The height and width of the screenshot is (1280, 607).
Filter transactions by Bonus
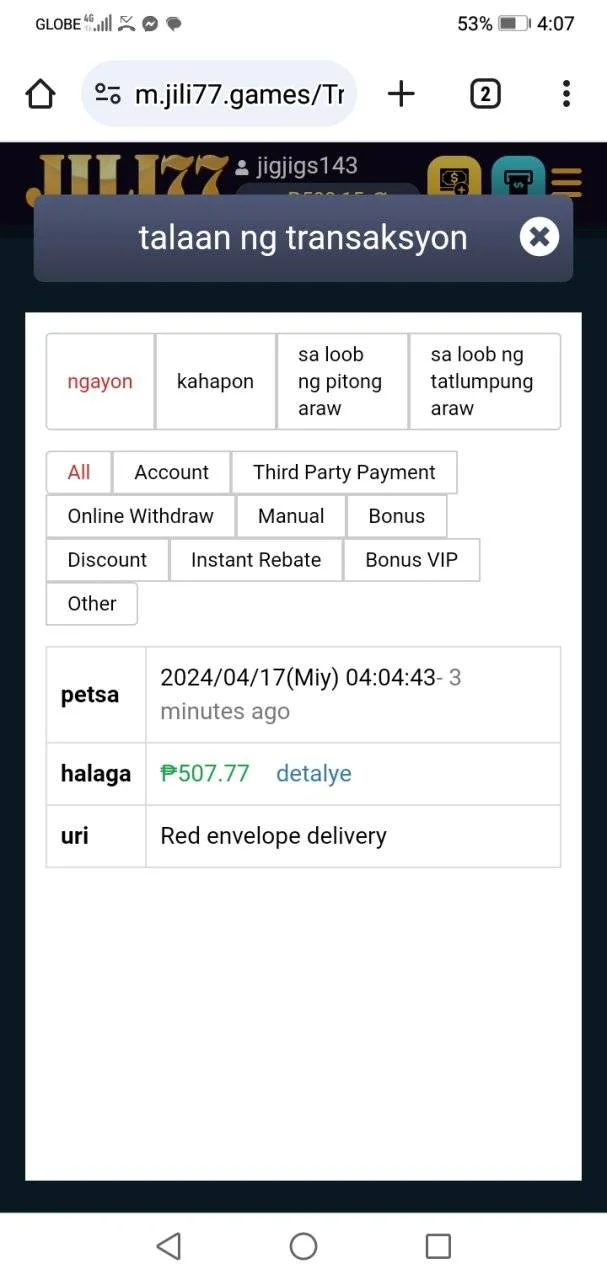click(397, 516)
